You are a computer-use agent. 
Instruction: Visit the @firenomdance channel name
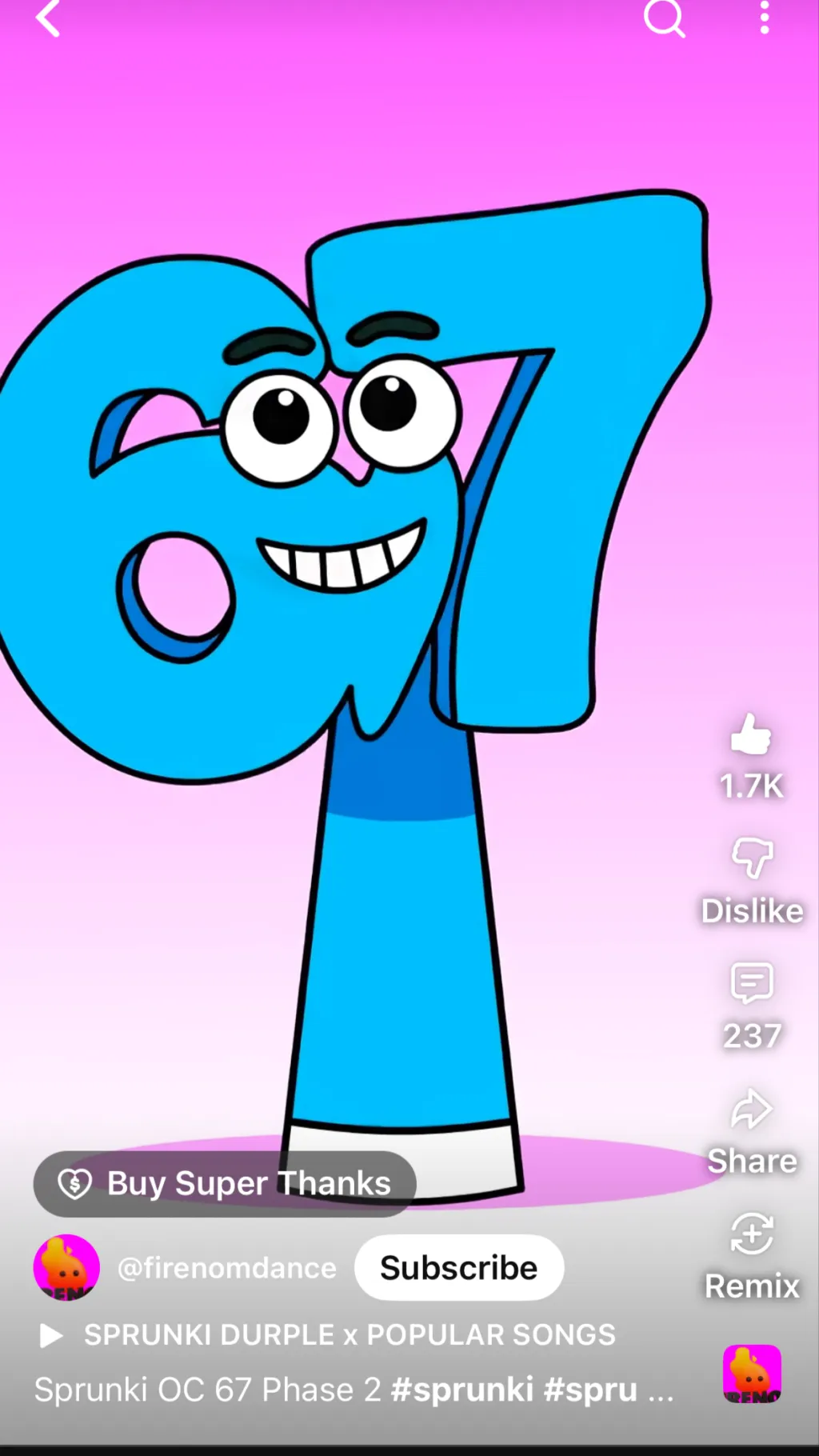(x=226, y=1267)
